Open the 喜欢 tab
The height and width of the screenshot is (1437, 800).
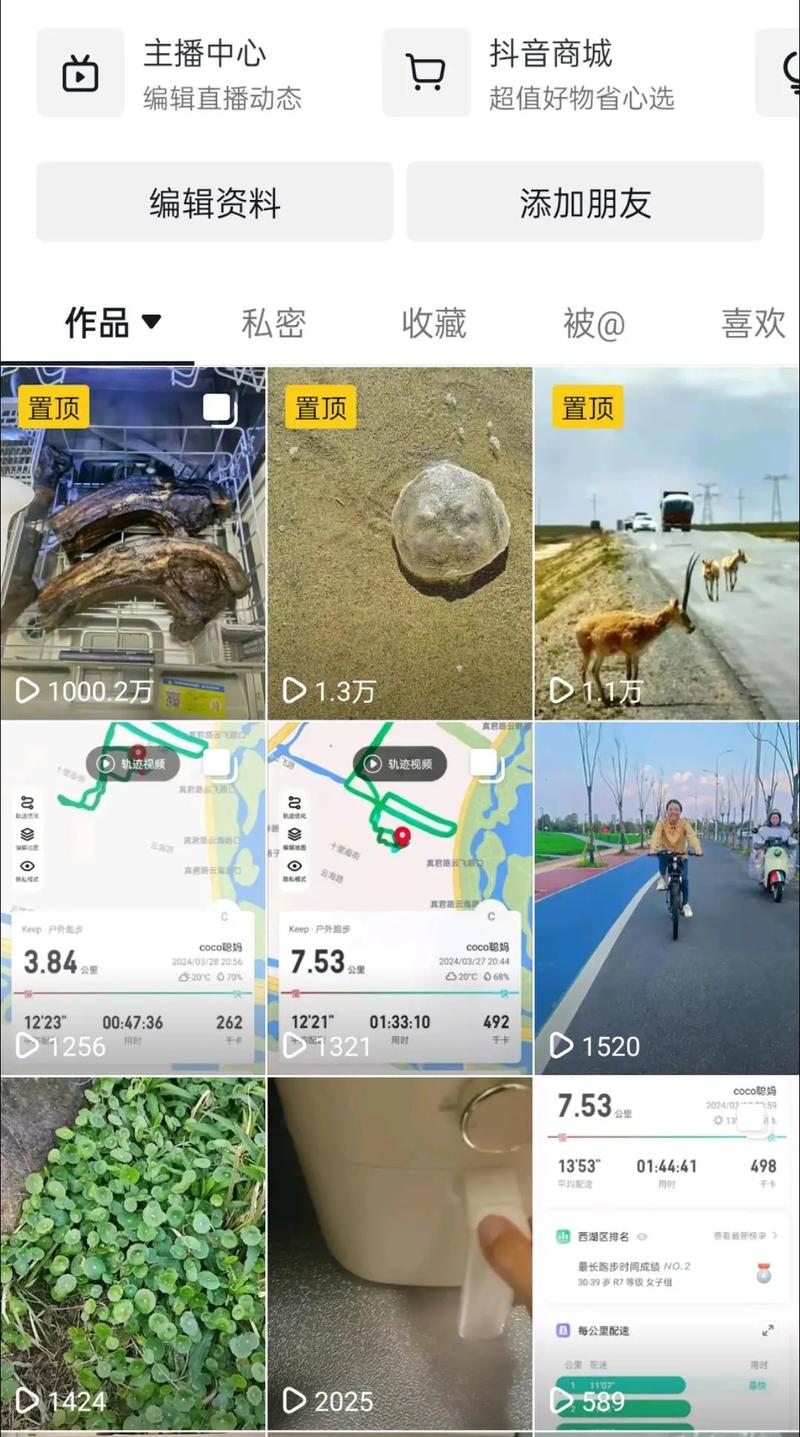point(752,323)
